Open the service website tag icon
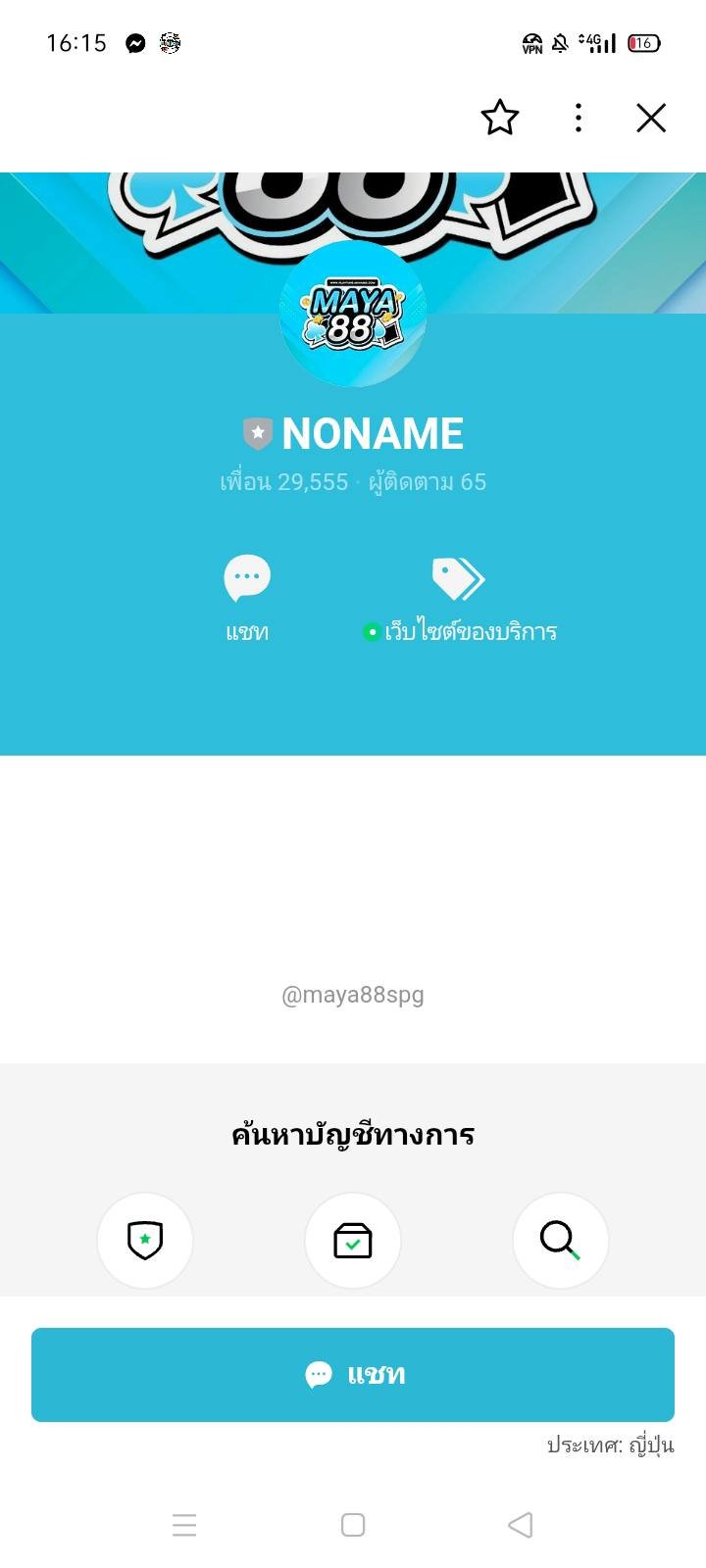Screen dimensions: 706x1568 coord(458,578)
